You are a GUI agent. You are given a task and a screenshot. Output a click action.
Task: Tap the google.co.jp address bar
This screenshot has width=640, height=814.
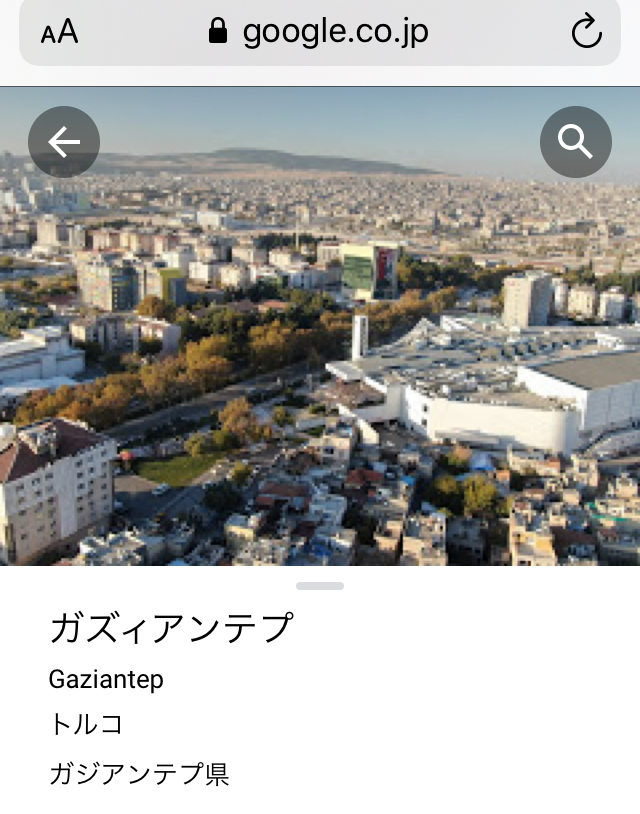coord(320,32)
